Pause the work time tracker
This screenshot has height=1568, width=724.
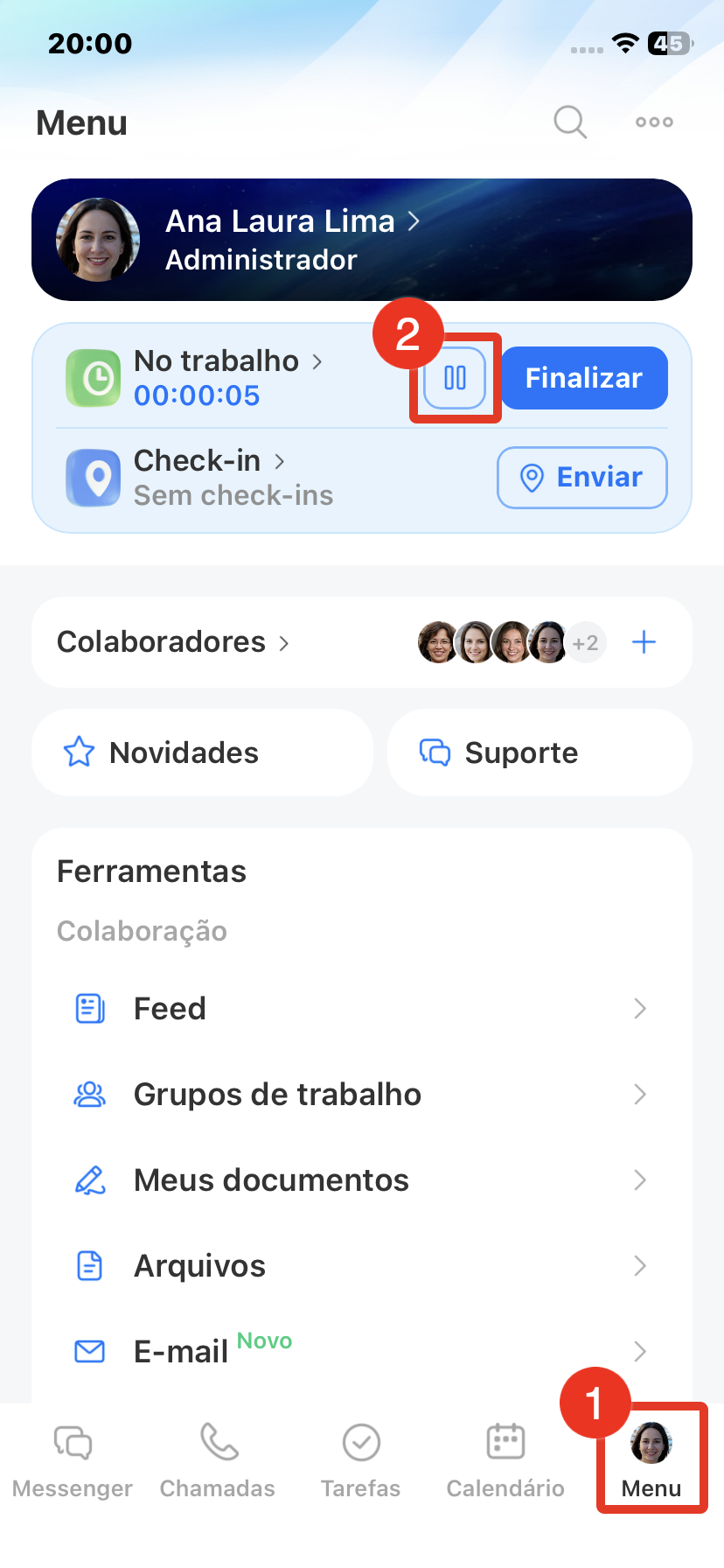point(455,378)
